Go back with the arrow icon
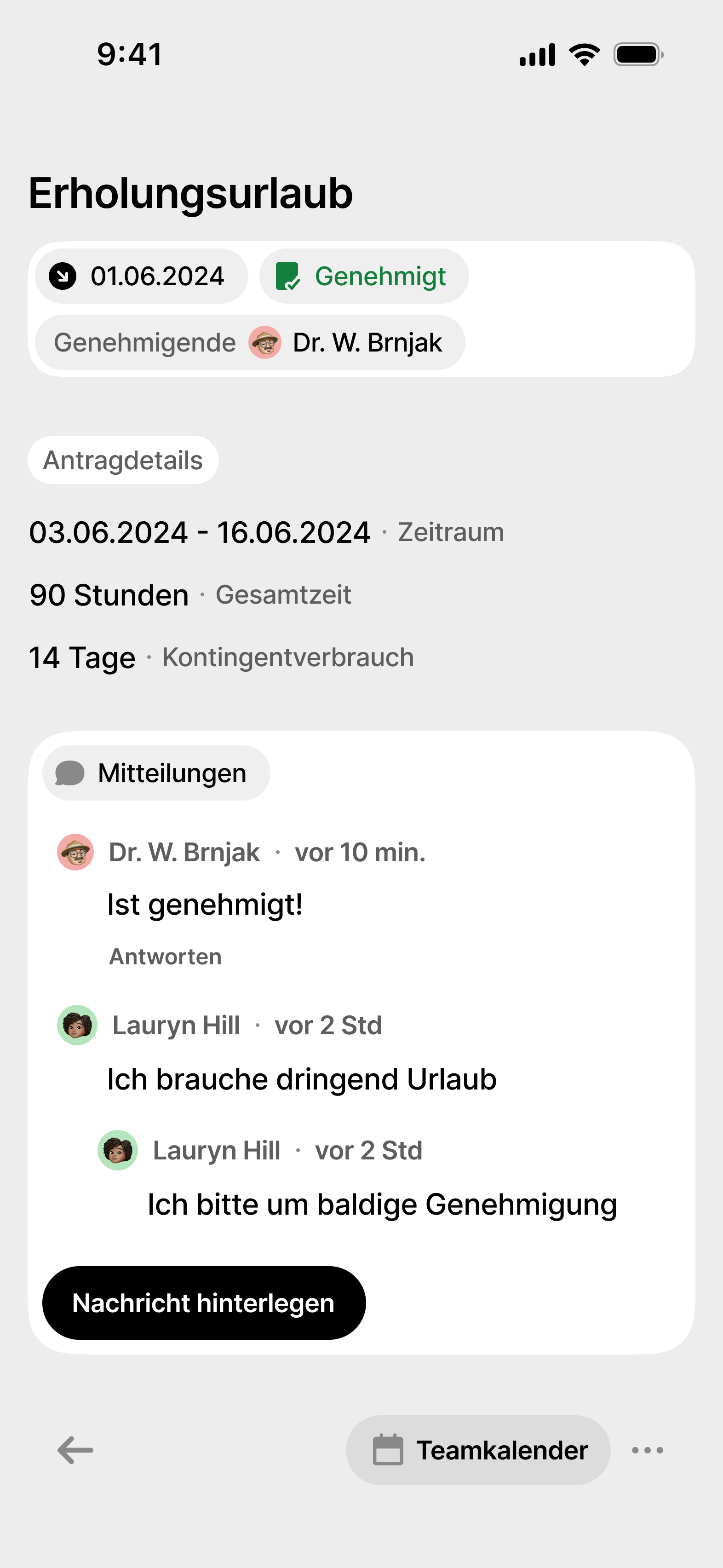 pyautogui.click(x=75, y=1450)
